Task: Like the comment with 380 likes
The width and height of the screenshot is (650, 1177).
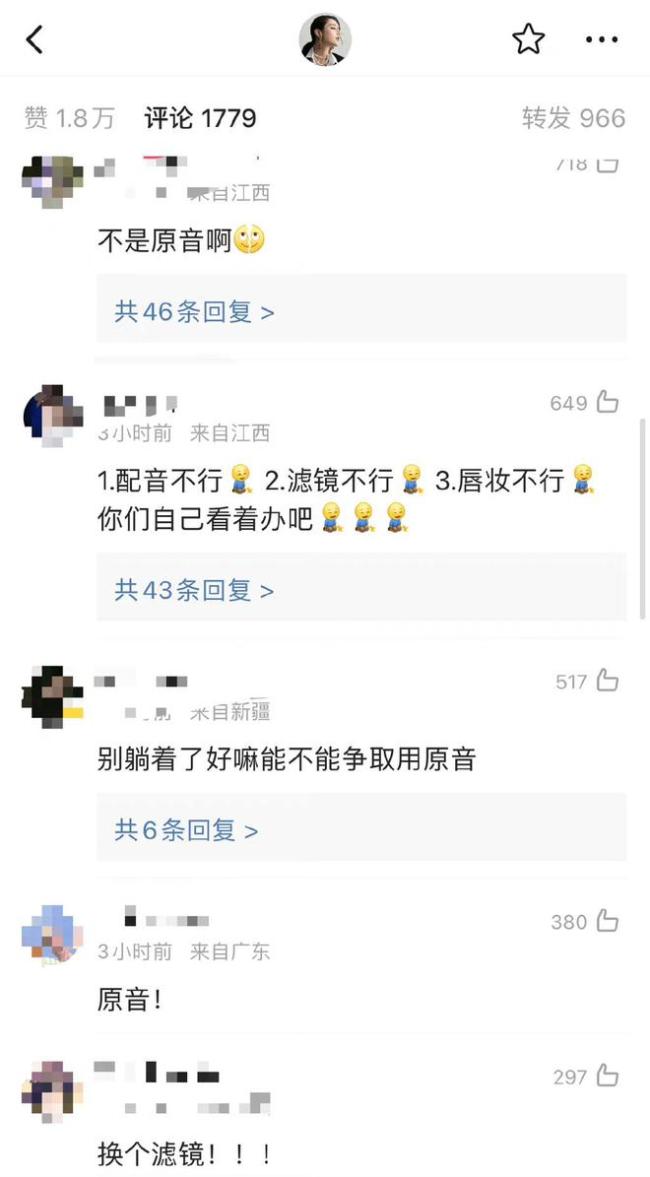Action: 607,922
